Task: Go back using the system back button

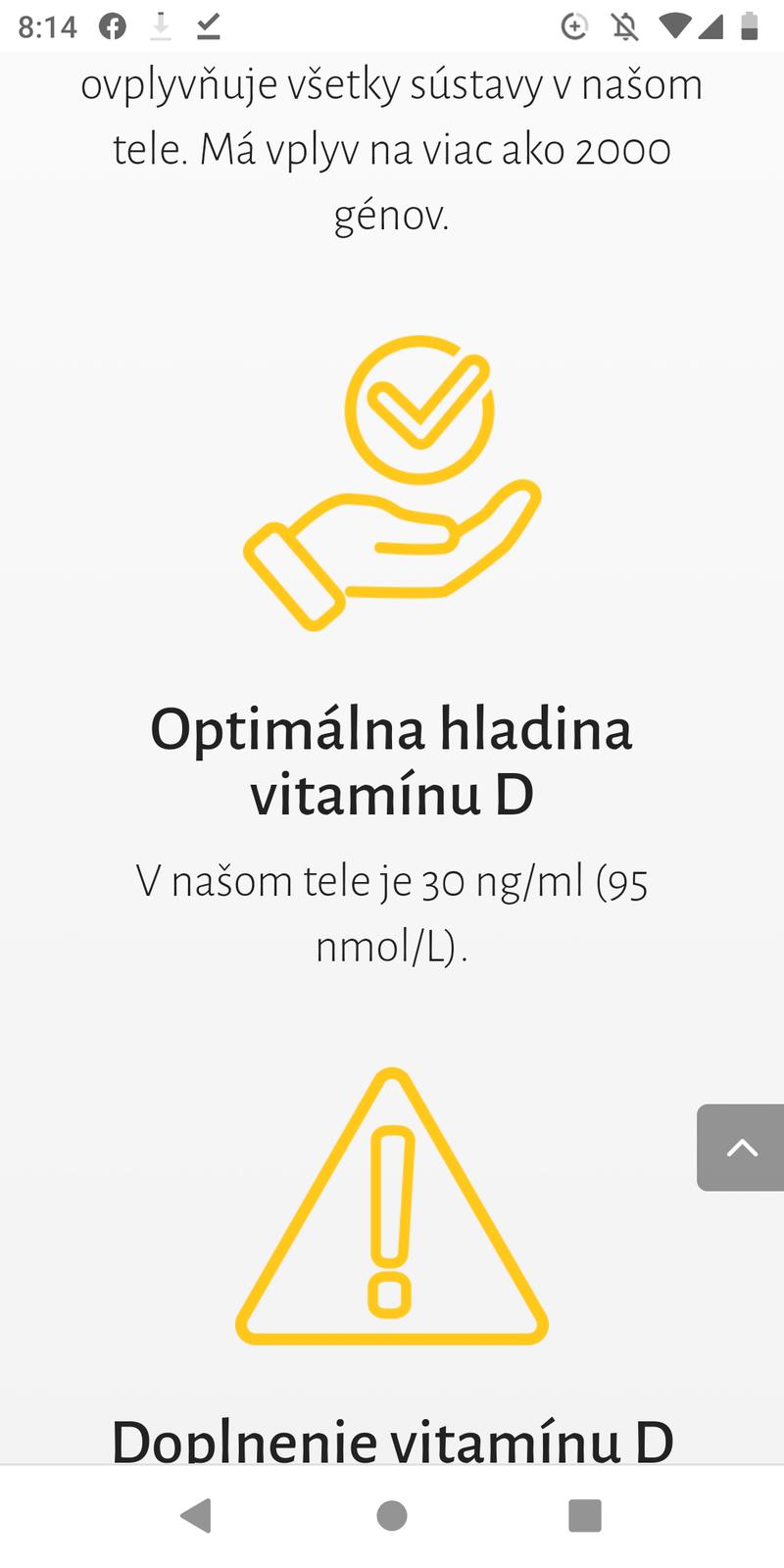Action: coord(197,1515)
